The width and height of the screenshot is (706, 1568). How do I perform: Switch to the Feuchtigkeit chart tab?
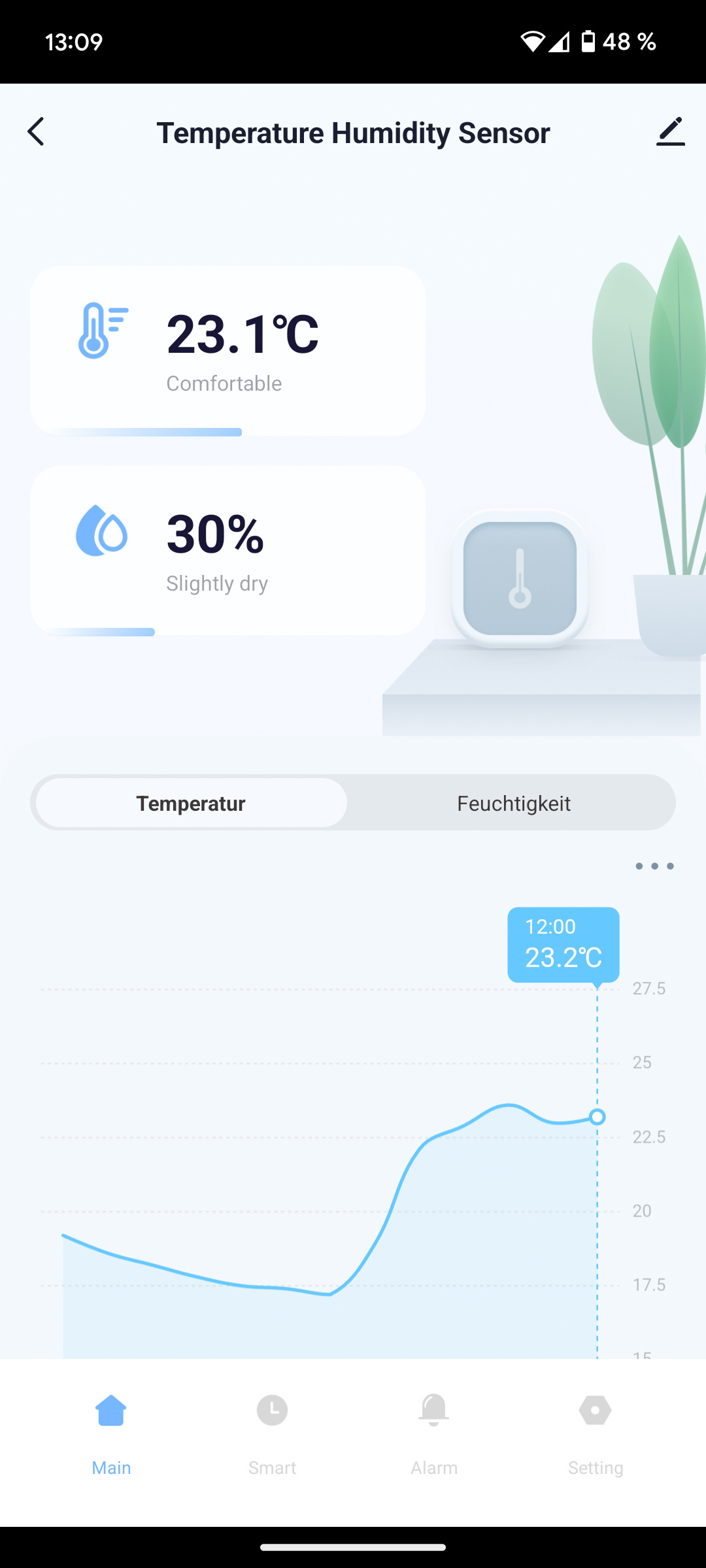(x=513, y=803)
